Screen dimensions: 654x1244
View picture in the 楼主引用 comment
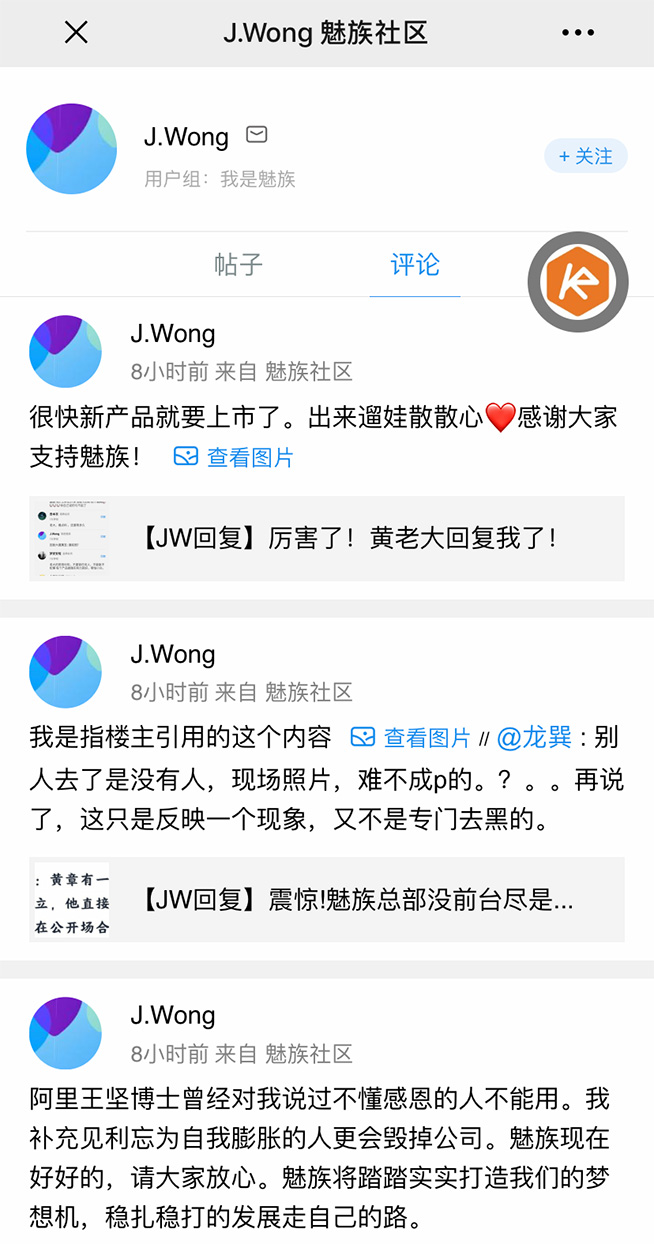(411, 738)
